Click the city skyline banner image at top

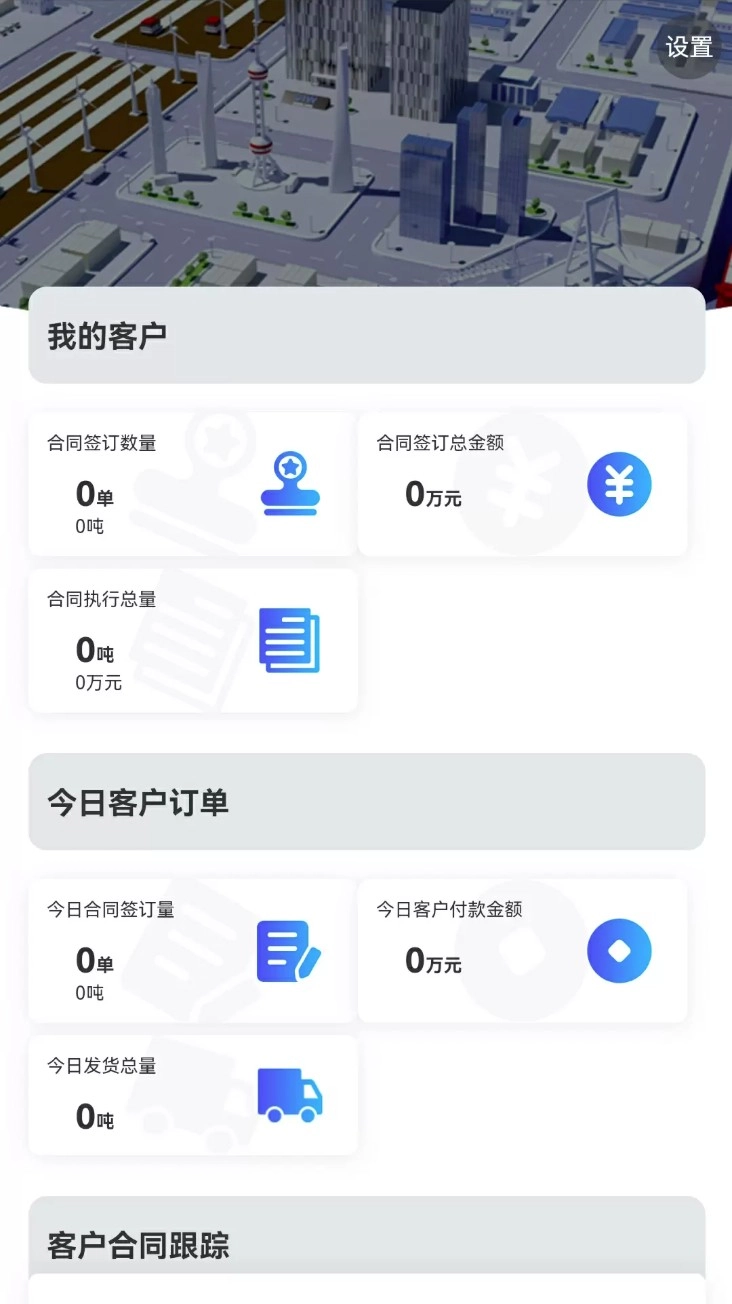366,140
